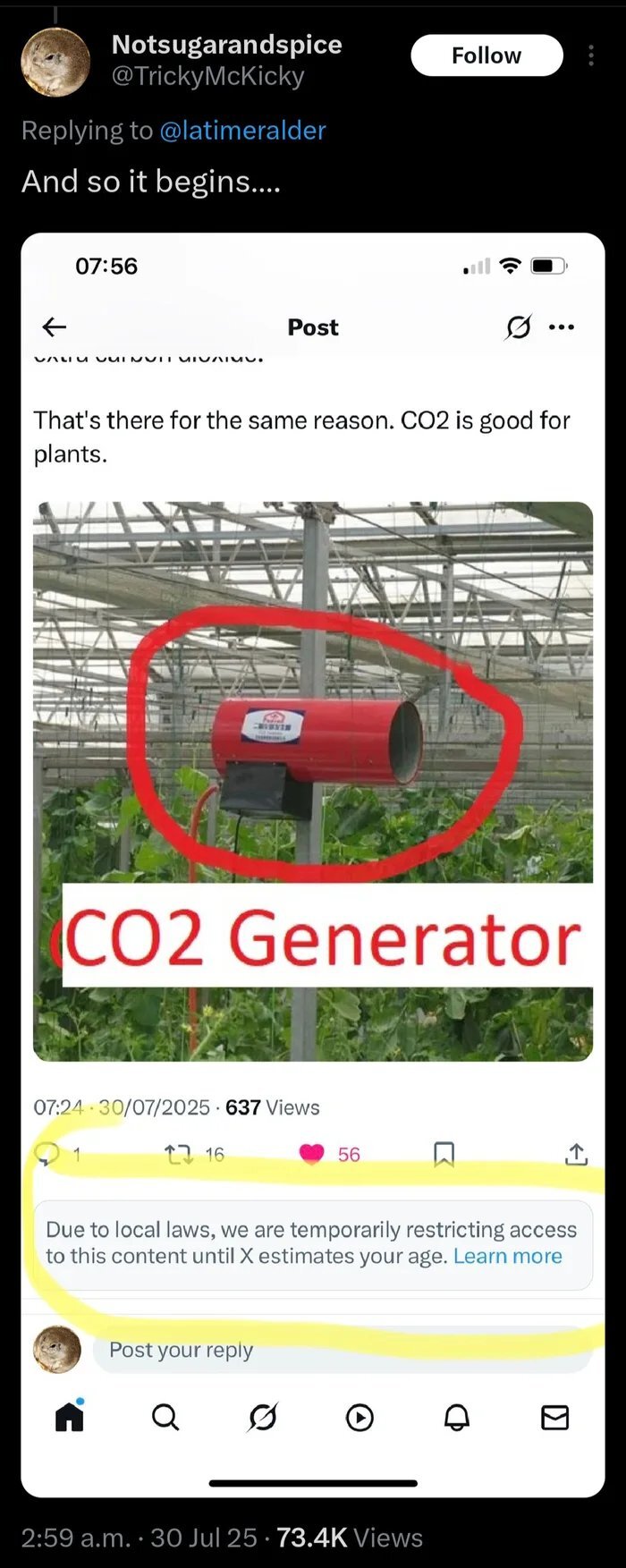Open the post's overflow menu

pos(591,55)
